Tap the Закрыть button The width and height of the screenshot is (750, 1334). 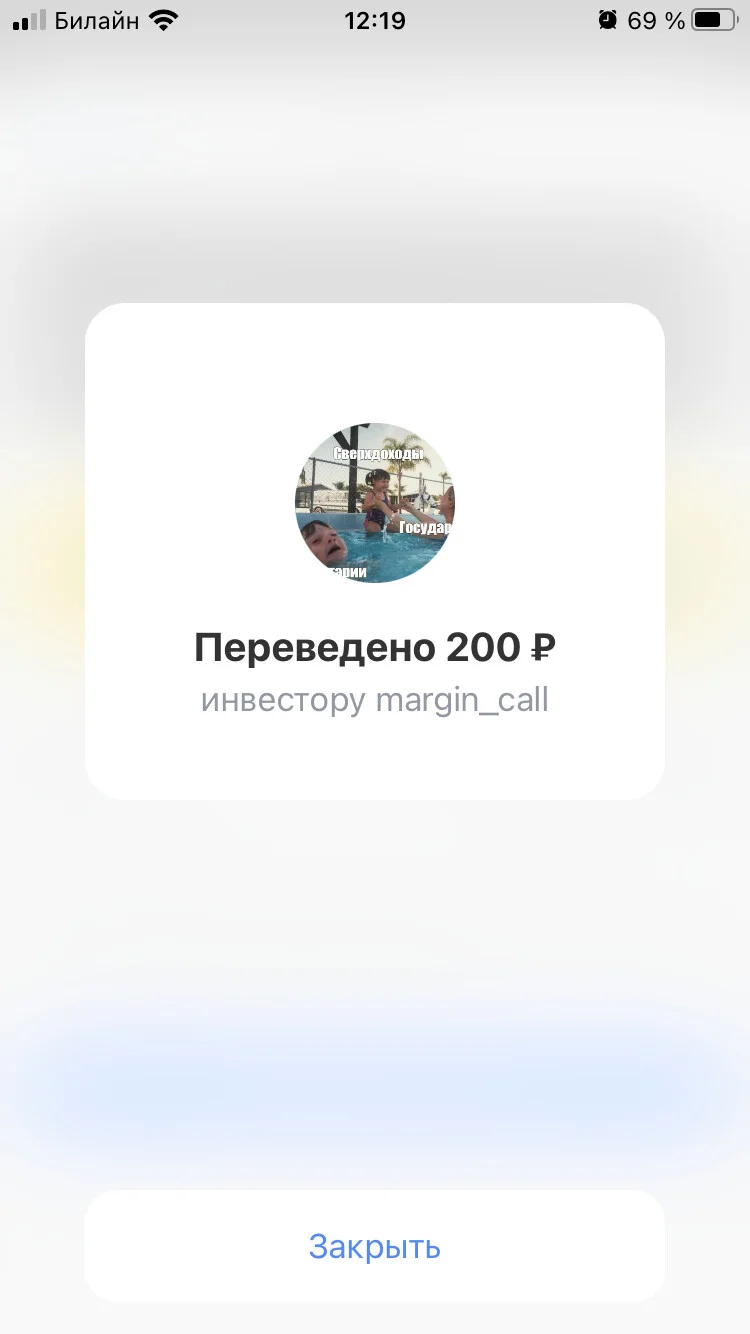point(375,1246)
